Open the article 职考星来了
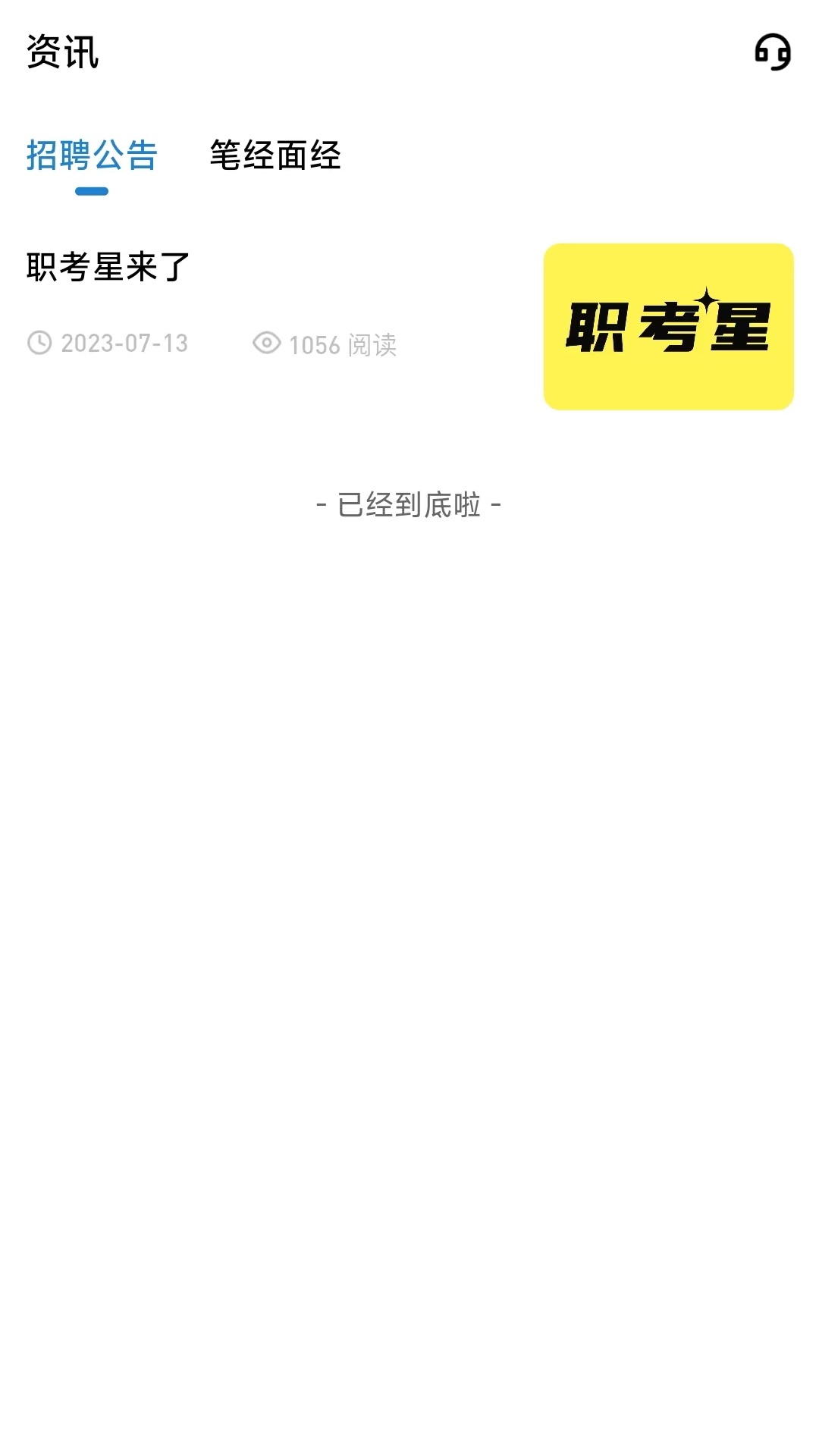Viewport: 819px width, 1456px height. (108, 267)
